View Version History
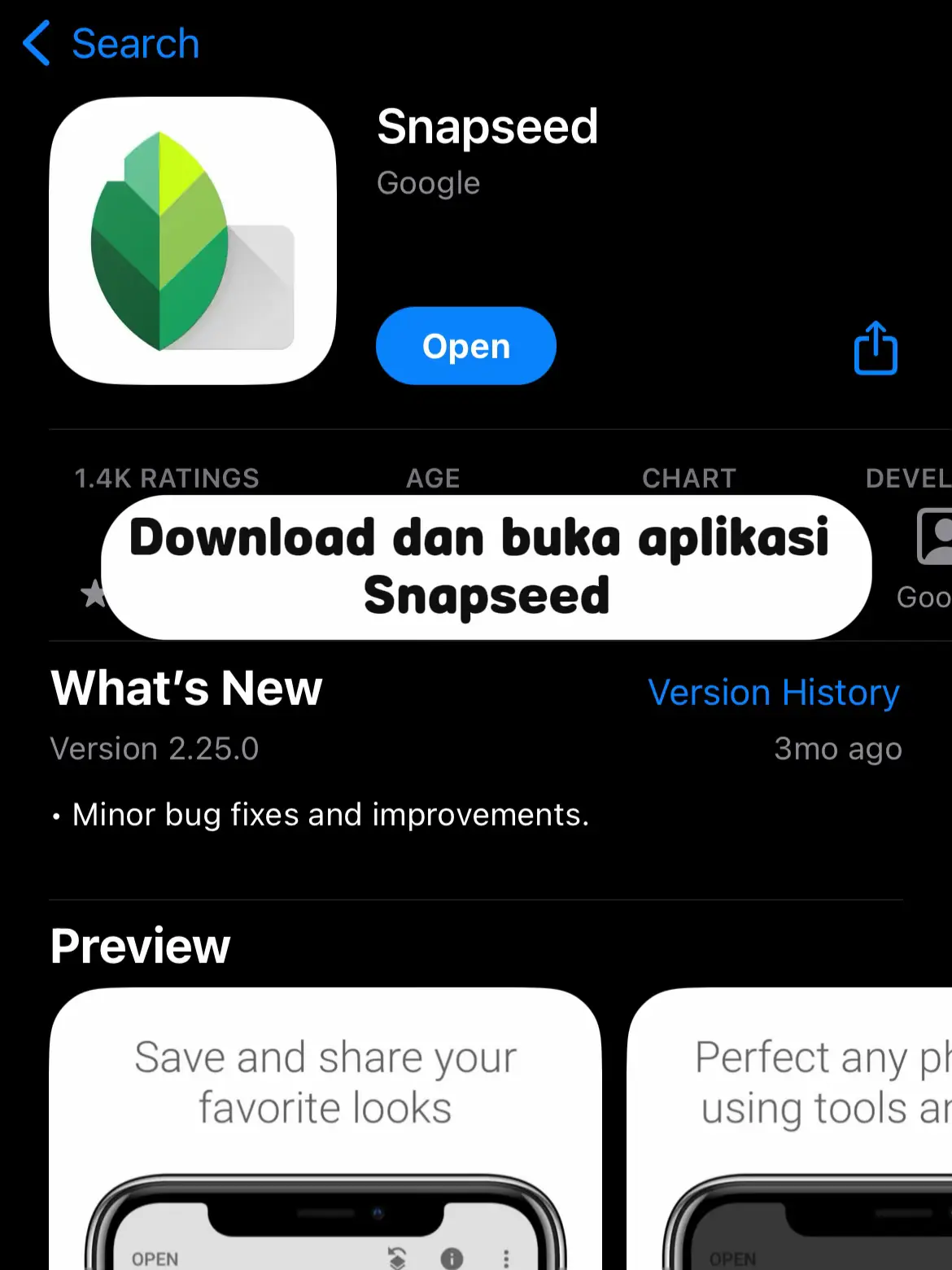The height and width of the screenshot is (1270, 952). 773,693
